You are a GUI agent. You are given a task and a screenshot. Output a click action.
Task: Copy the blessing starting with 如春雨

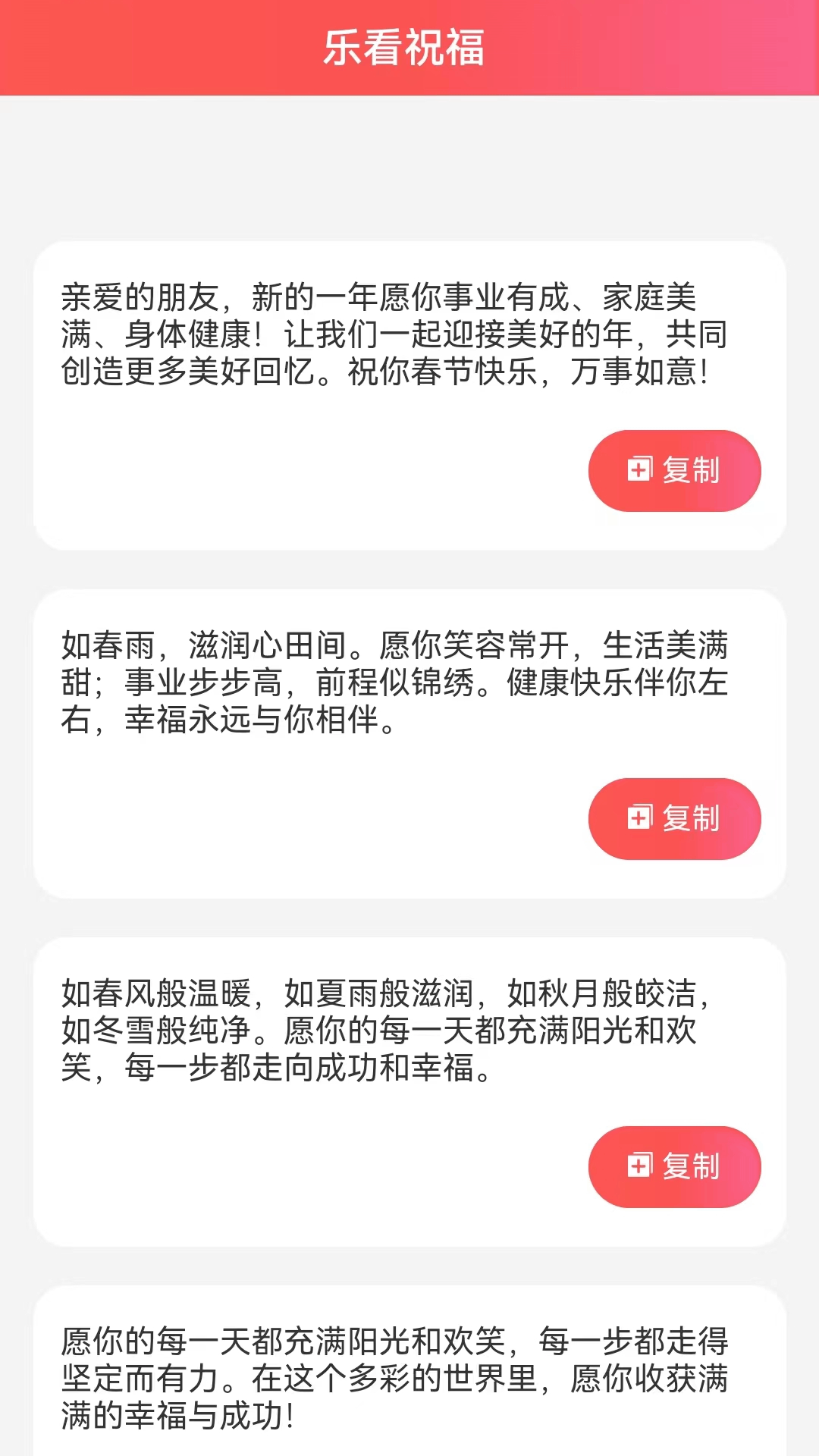point(674,819)
